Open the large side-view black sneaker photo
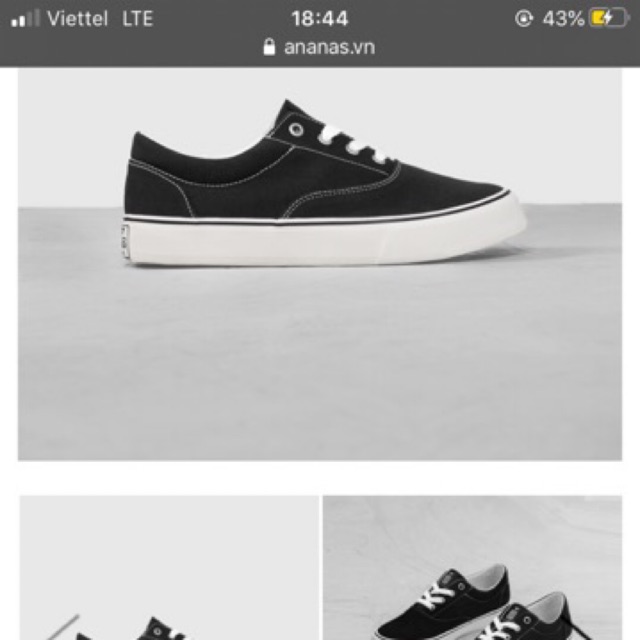640x640 pixels. (x=320, y=264)
